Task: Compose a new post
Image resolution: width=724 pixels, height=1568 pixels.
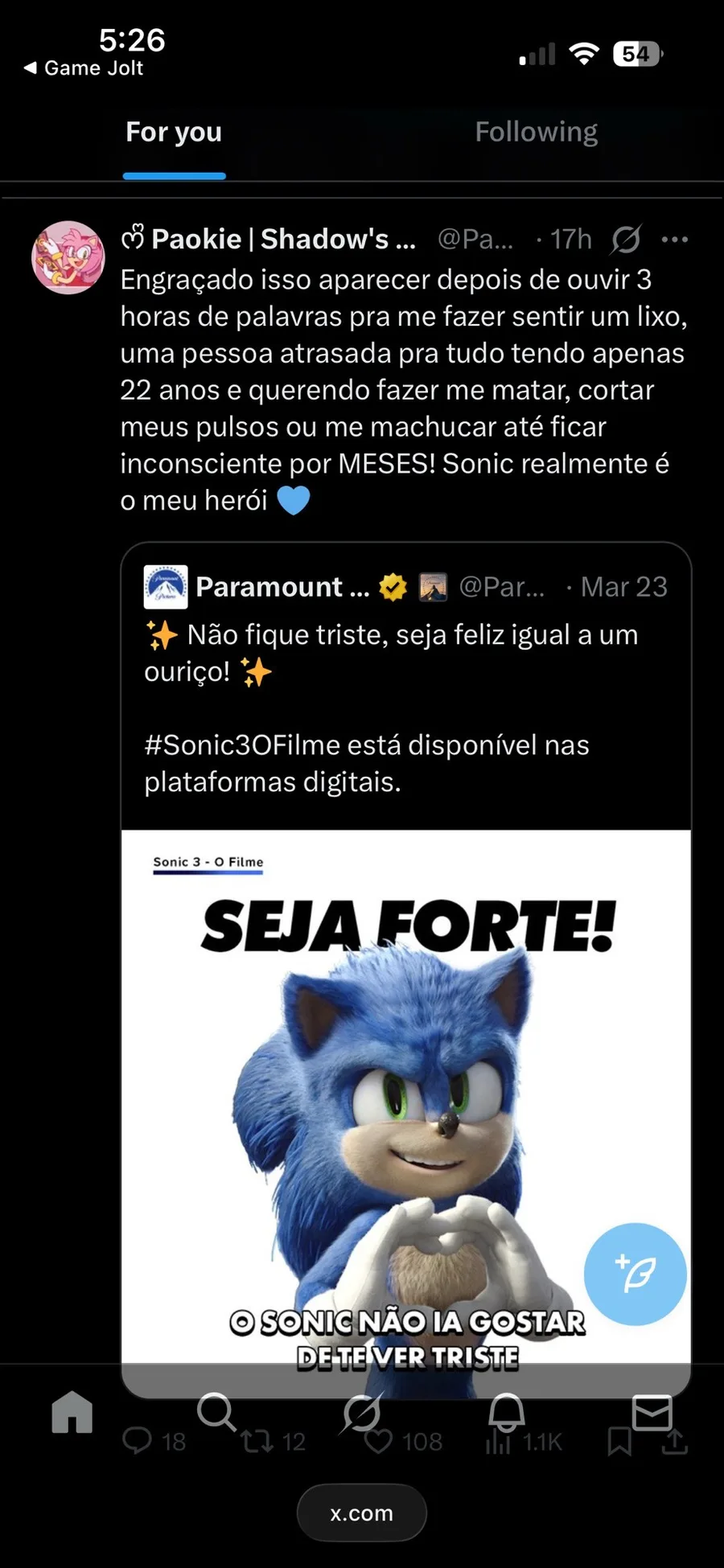Action: tap(635, 1274)
